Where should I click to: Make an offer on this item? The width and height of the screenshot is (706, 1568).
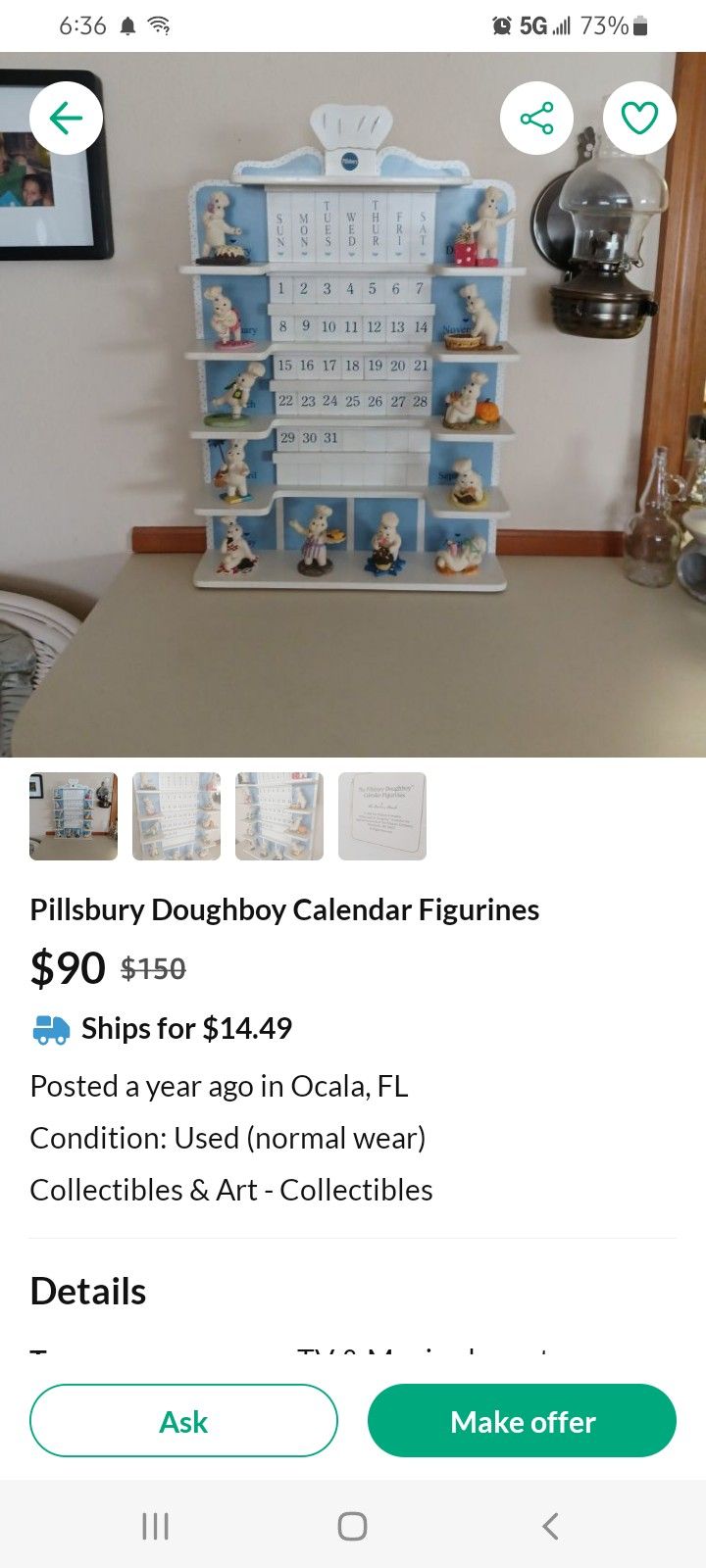click(x=522, y=1421)
